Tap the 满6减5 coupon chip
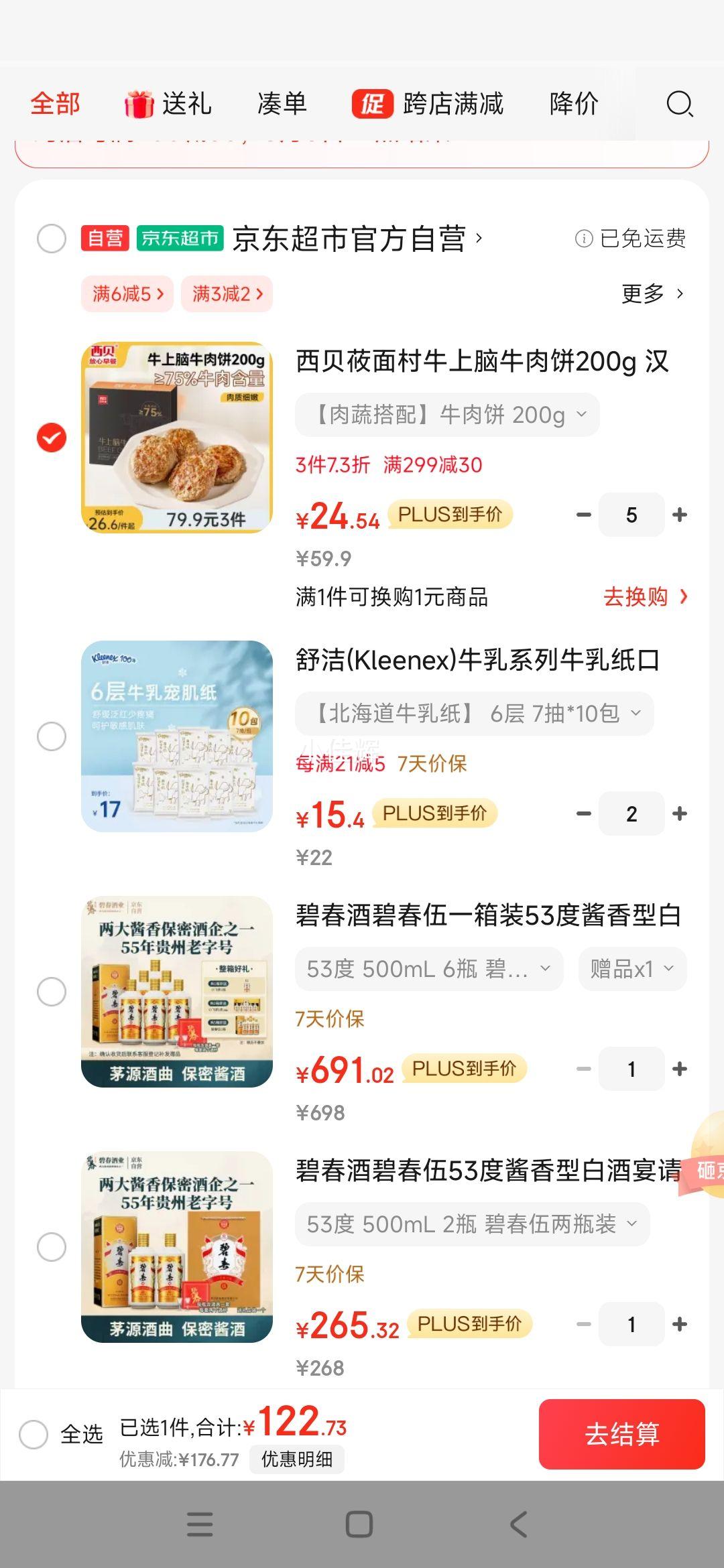 127,293
